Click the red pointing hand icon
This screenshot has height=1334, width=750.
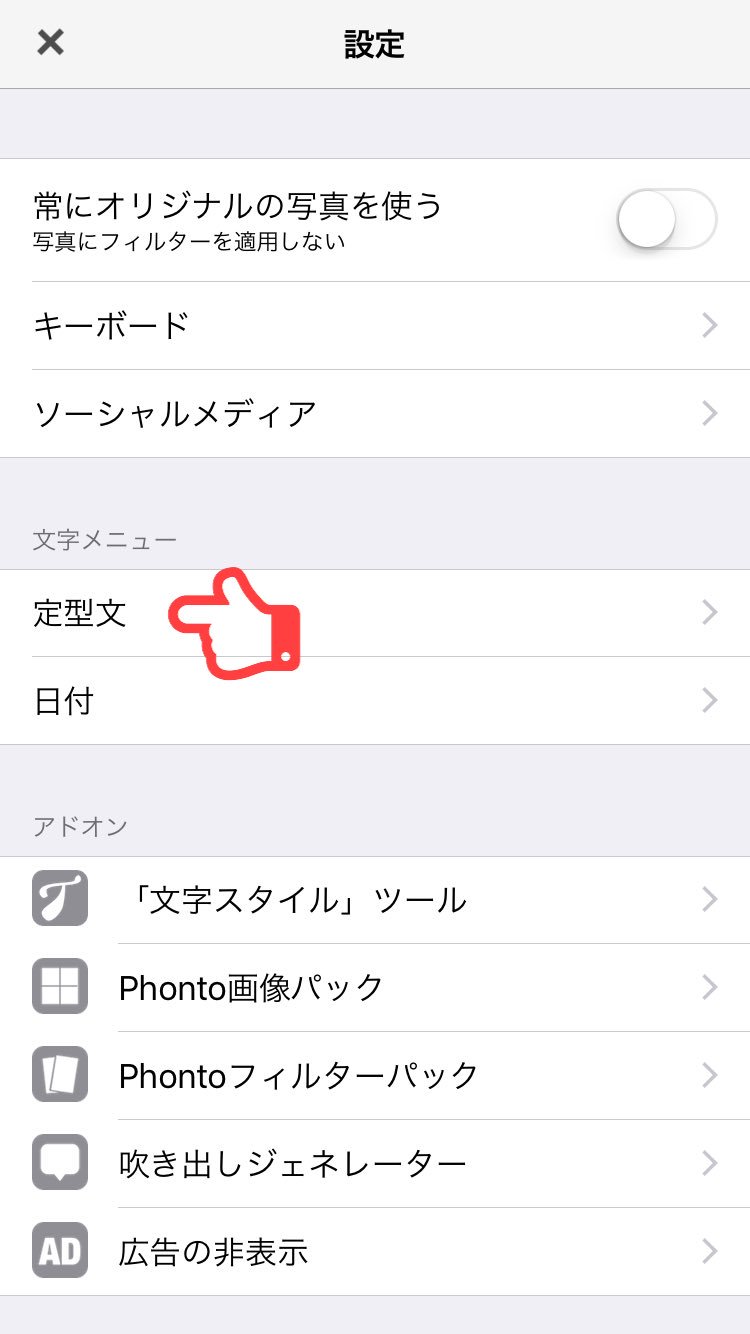235,620
